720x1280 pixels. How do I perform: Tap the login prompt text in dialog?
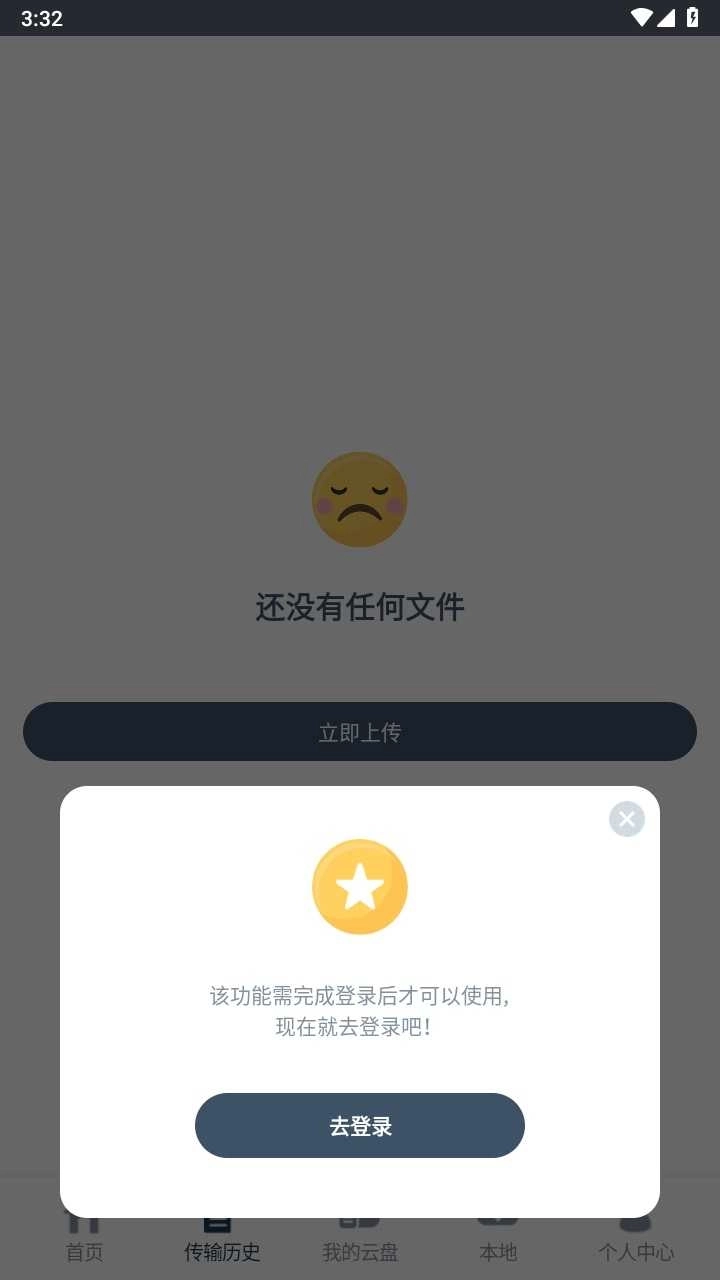(x=360, y=1010)
